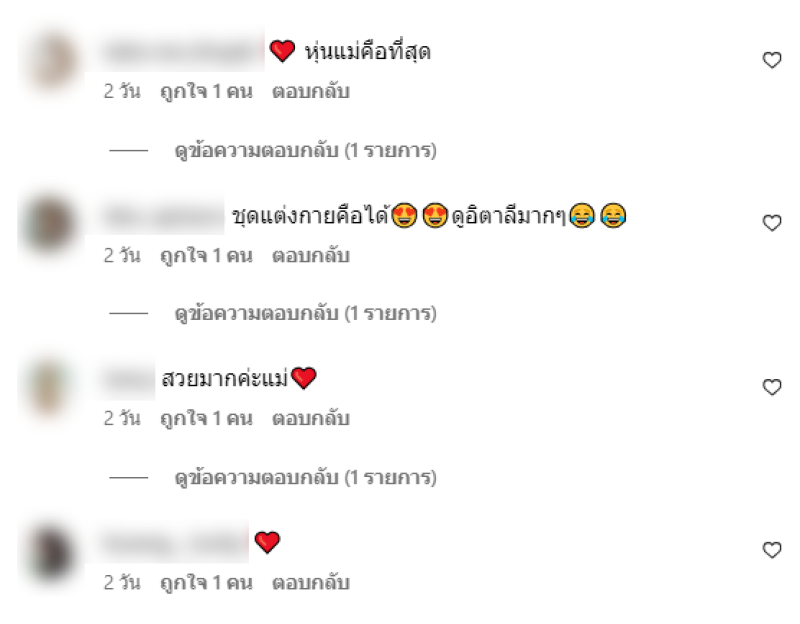The image size is (800, 624).
Task: Reply to the หุ่นแม่คือที่สุด comment
Action: pyautogui.click(x=310, y=92)
